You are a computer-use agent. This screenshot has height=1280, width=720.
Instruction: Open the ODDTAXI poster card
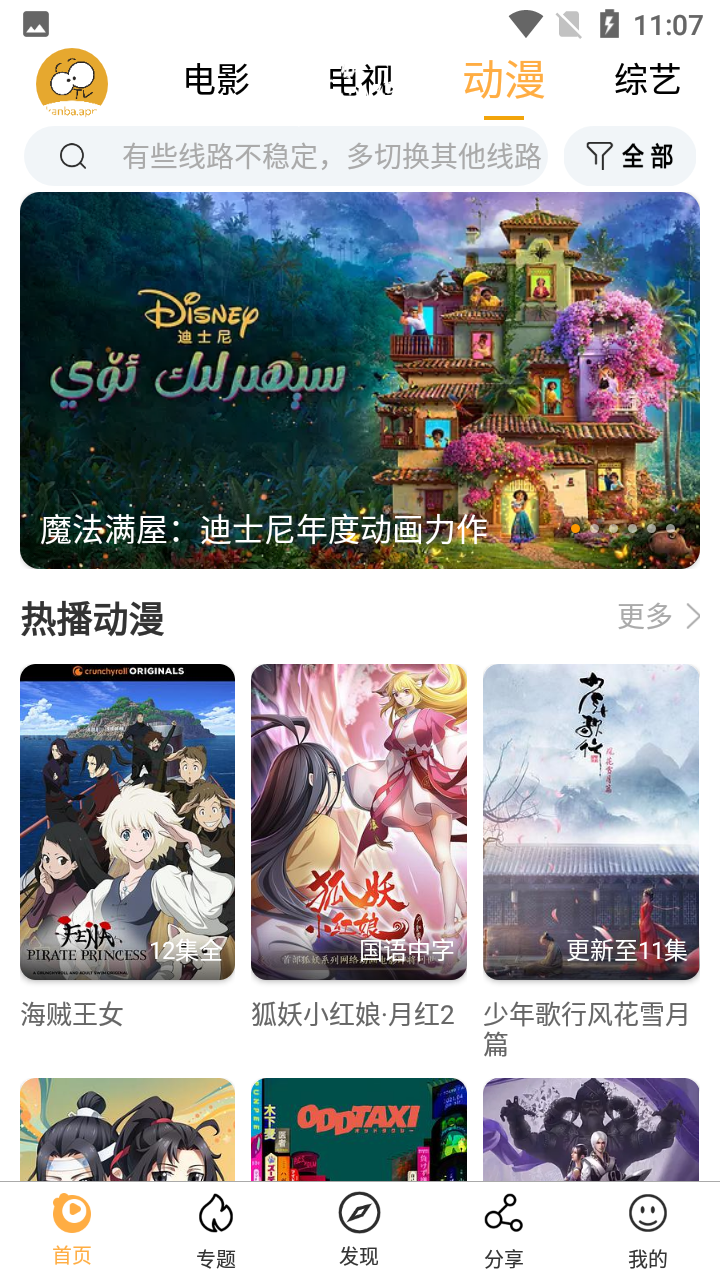pyautogui.click(x=358, y=1128)
